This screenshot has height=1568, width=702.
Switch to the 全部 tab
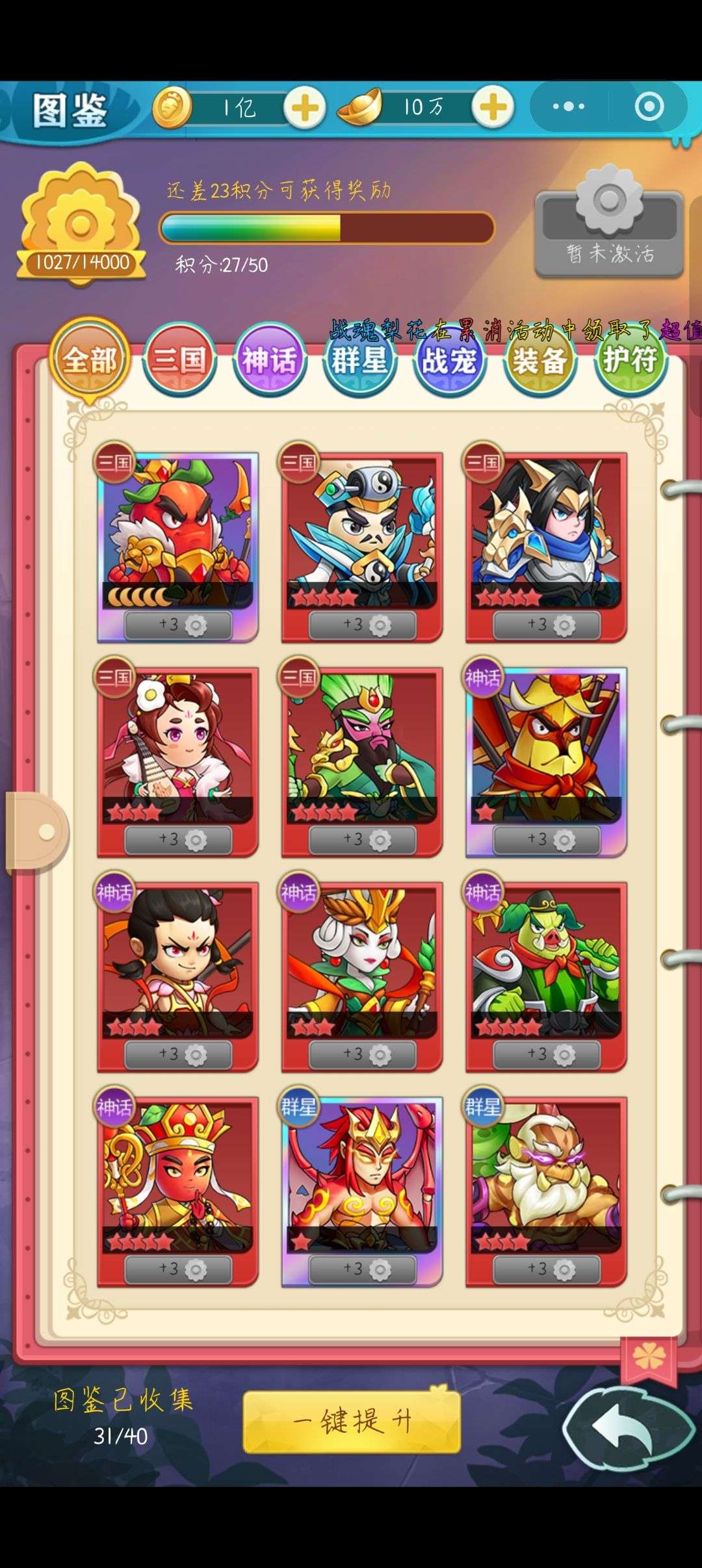(90, 359)
